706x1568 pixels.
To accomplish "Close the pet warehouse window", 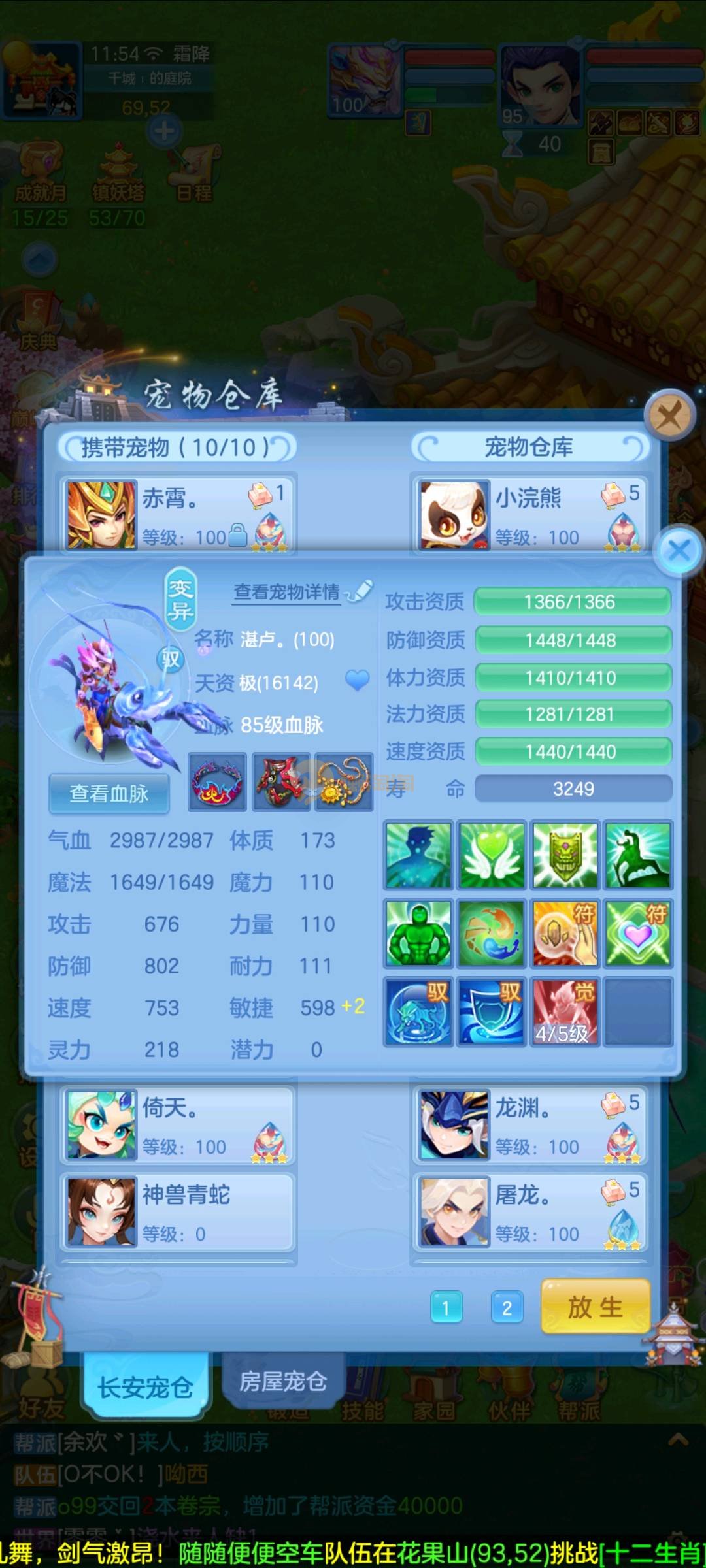I will [669, 416].
